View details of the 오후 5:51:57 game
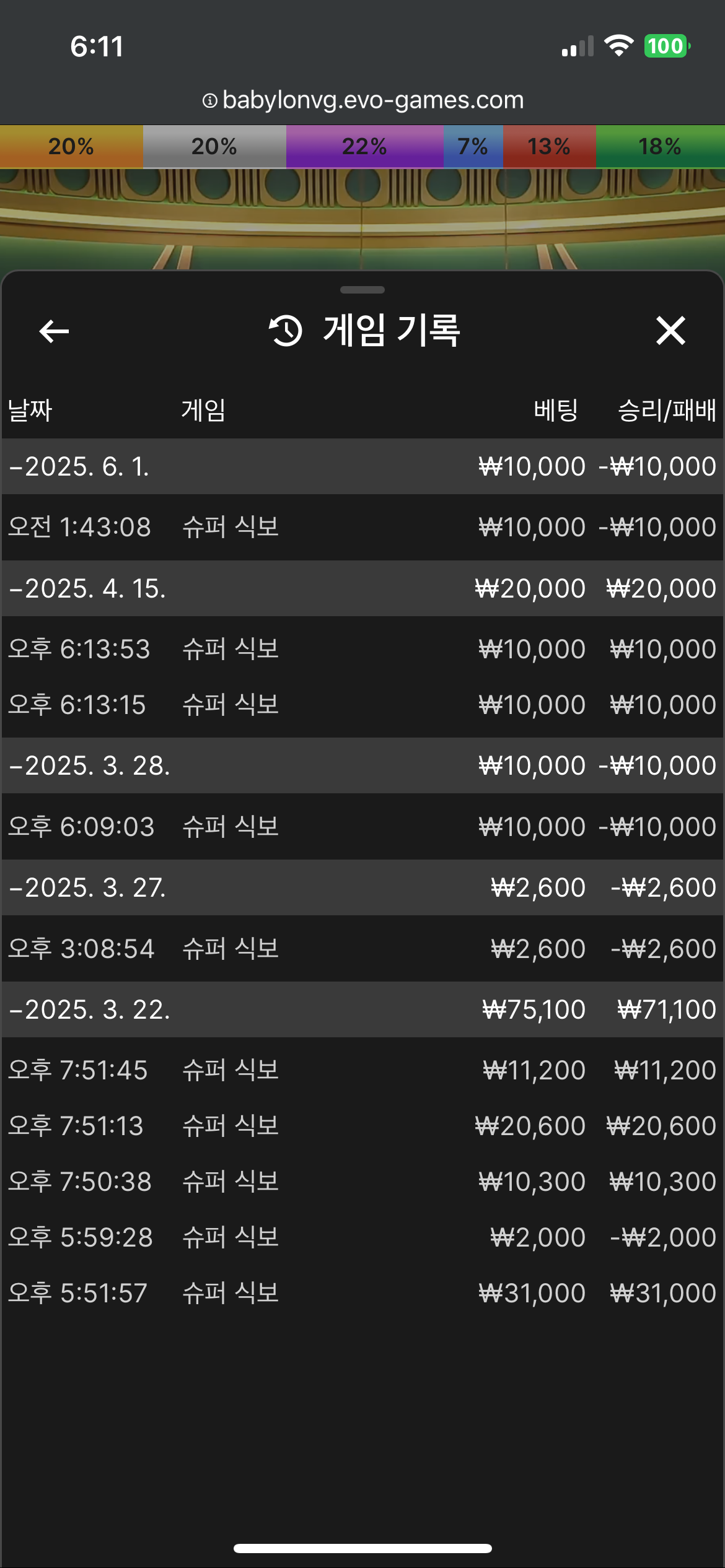This screenshot has height=1568, width=725. 362,1293
